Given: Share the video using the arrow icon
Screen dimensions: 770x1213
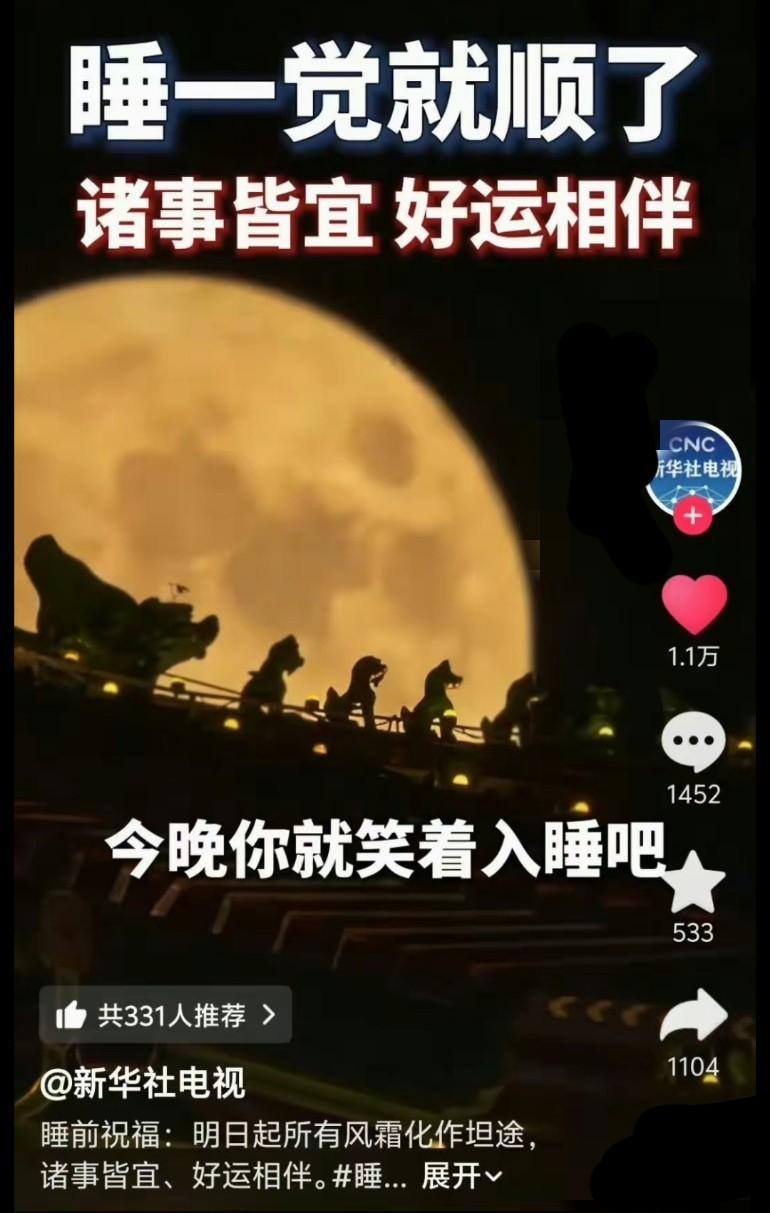Looking at the screenshot, I should (x=696, y=1015).
